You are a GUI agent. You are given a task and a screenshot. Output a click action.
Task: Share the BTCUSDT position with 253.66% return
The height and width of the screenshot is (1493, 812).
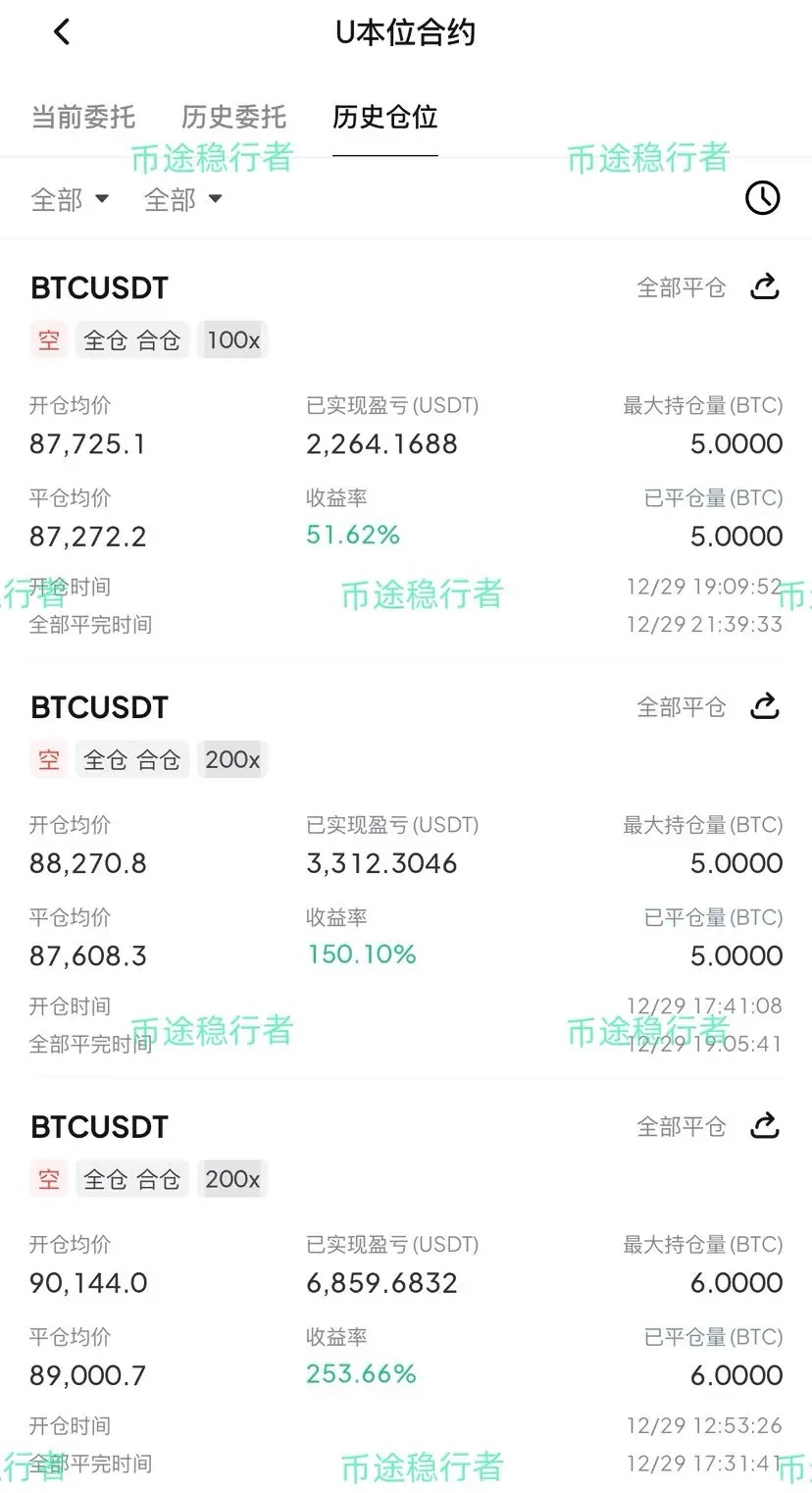pyautogui.click(x=764, y=1126)
